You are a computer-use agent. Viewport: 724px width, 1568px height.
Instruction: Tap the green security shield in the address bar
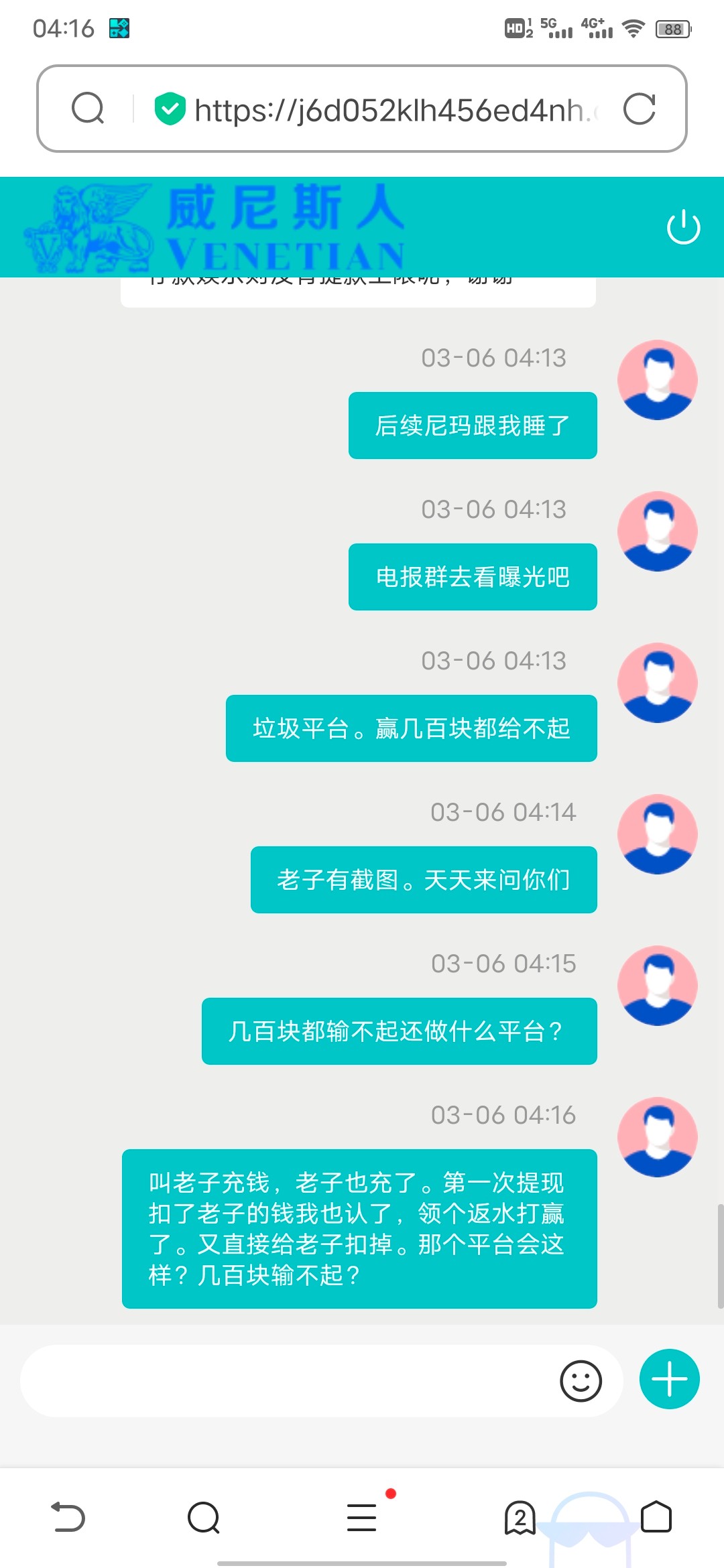pyautogui.click(x=170, y=109)
